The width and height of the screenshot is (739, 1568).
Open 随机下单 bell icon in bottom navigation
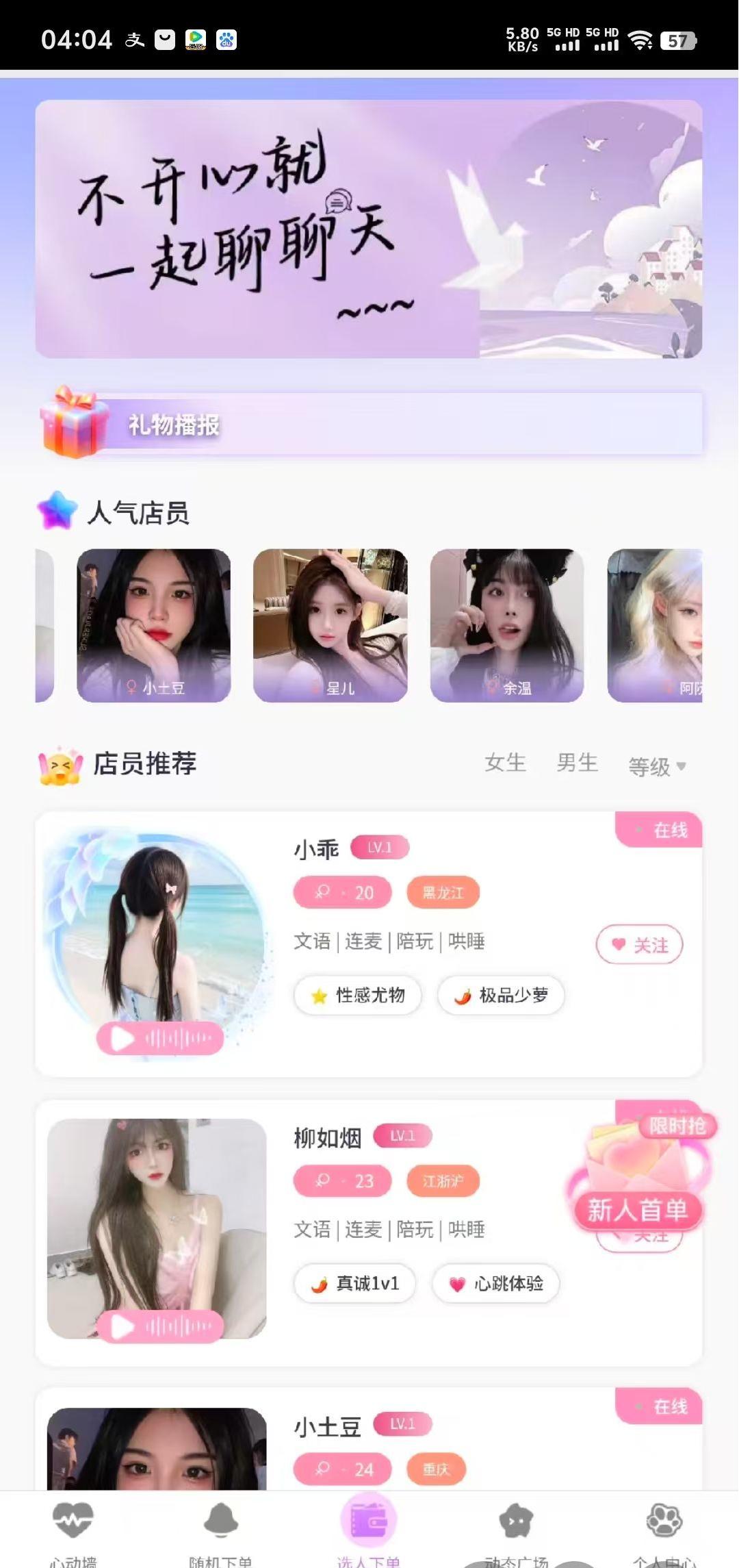[221, 1519]
